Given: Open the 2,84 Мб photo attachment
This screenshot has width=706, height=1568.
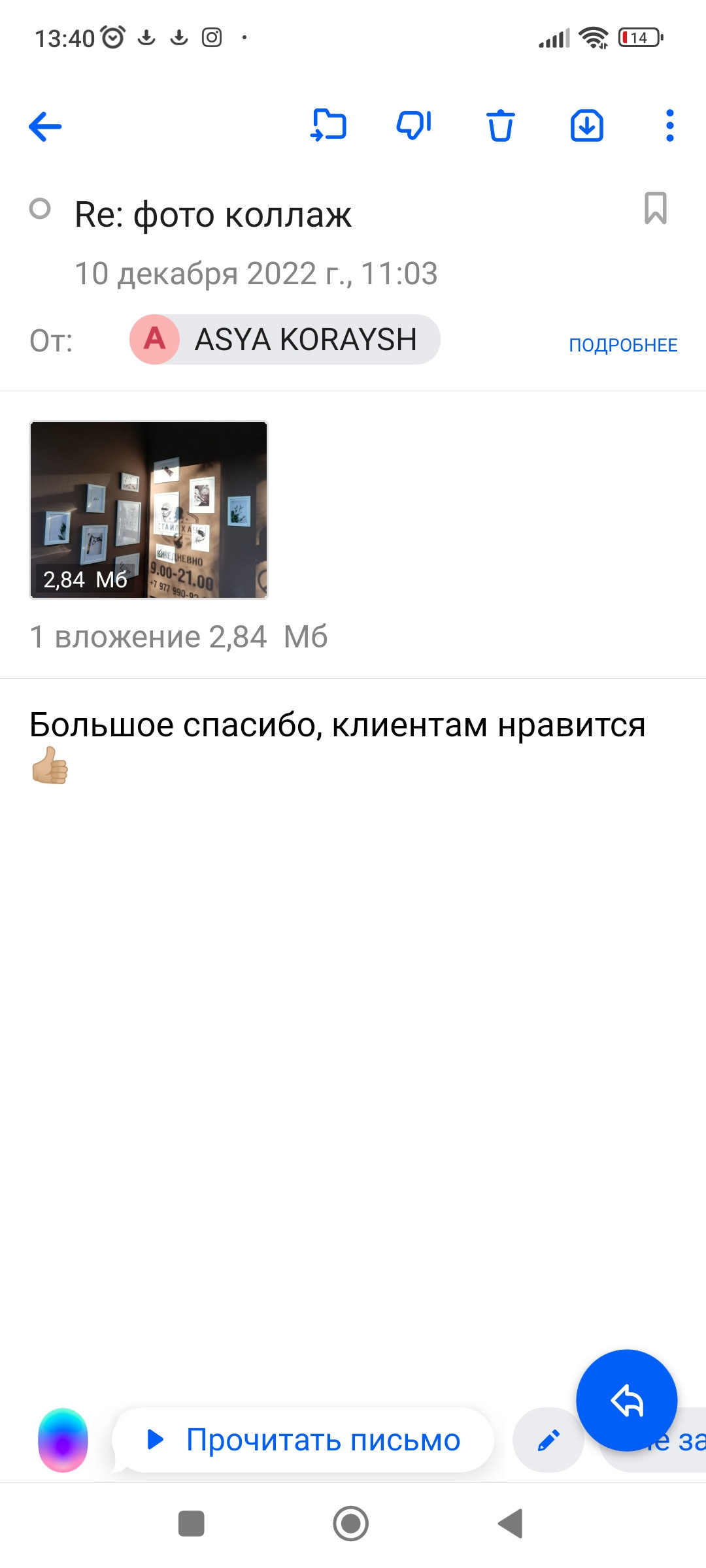Looking at the screenshot, I should pyautogui.click(x=149, y=510).
